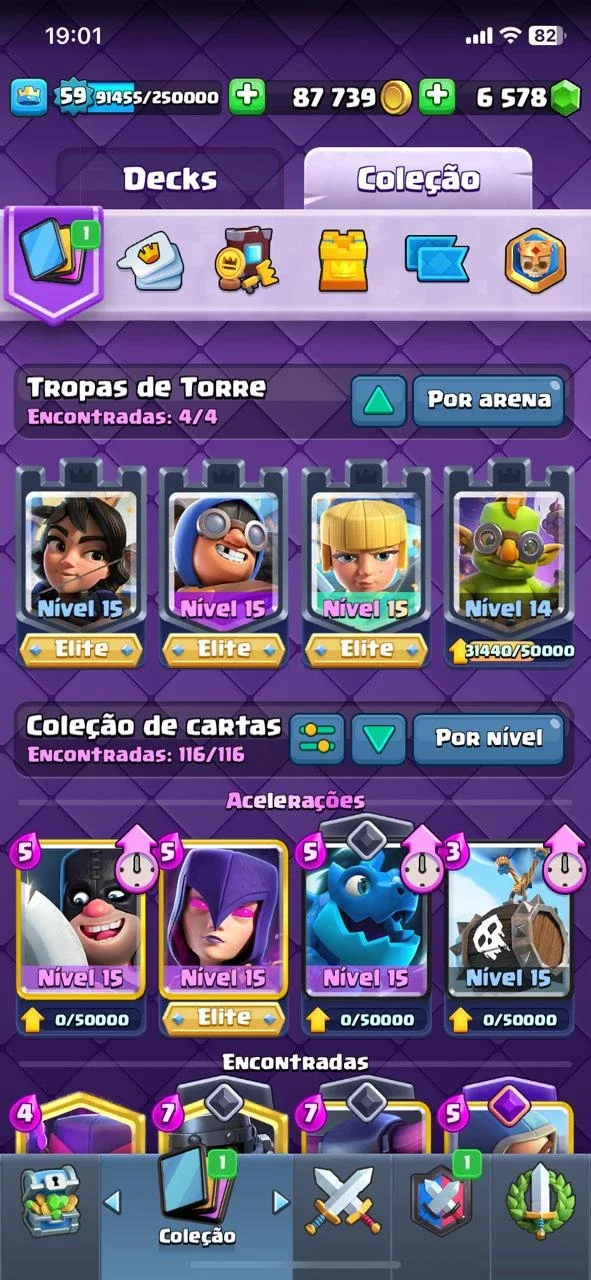Viewport: 591px width, 1280px height.
Task: Add gold with the plus button
Action: (x=247, y=97)
